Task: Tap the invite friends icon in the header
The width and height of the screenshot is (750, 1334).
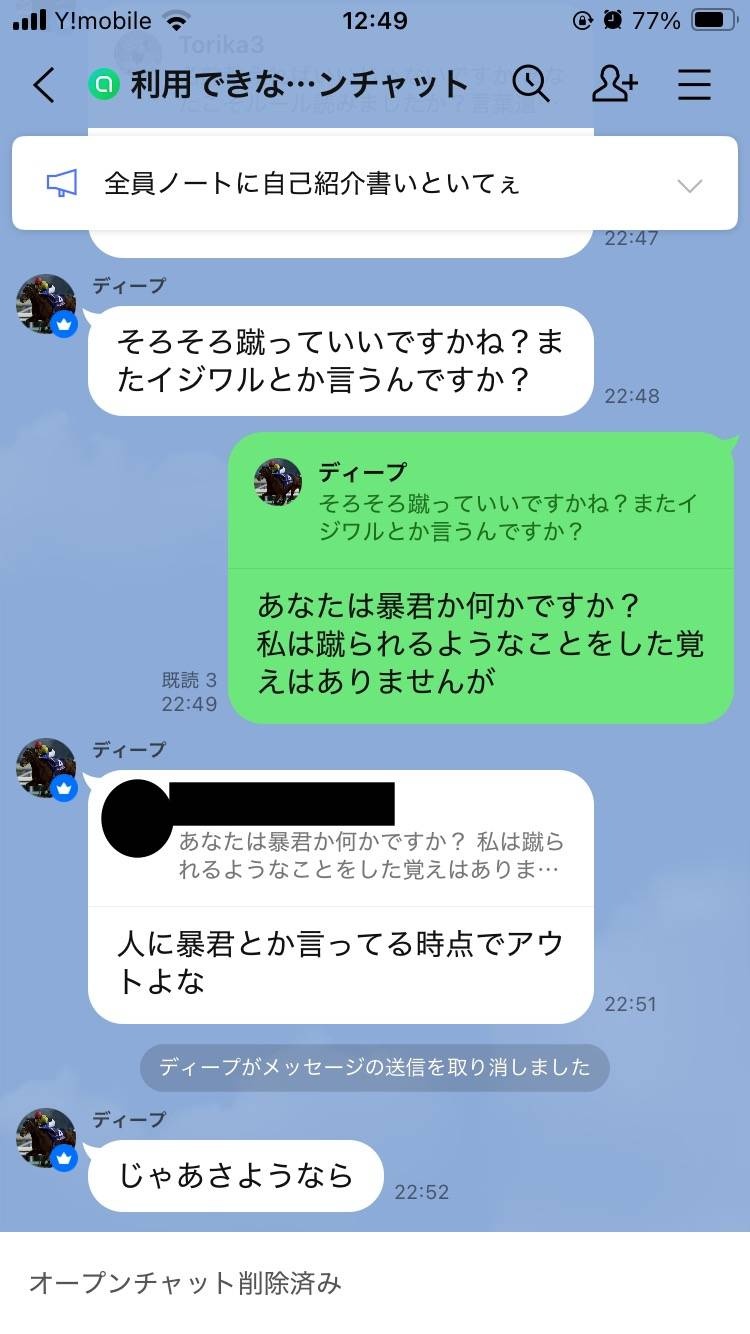Action: (614, 86)
